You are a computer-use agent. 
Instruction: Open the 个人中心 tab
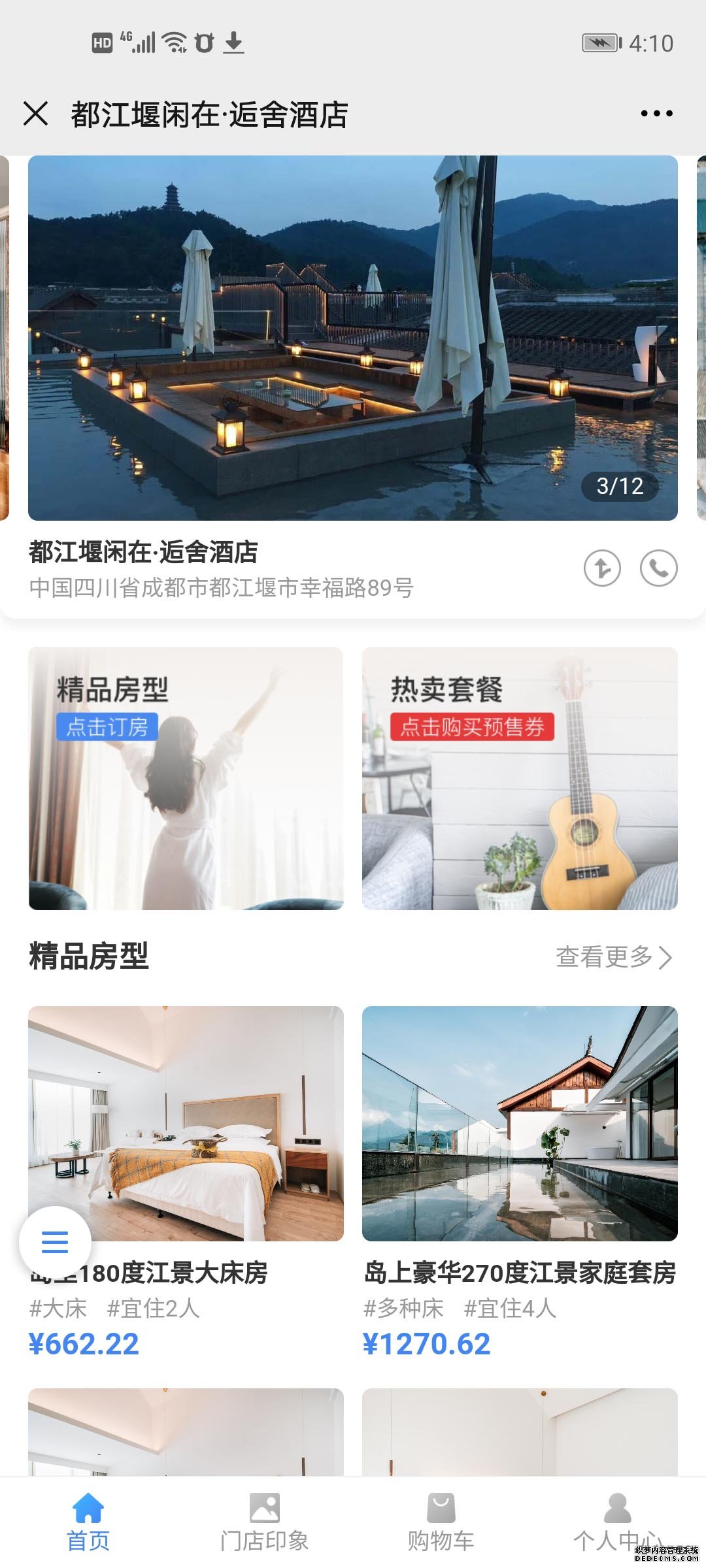point(617,1522)
